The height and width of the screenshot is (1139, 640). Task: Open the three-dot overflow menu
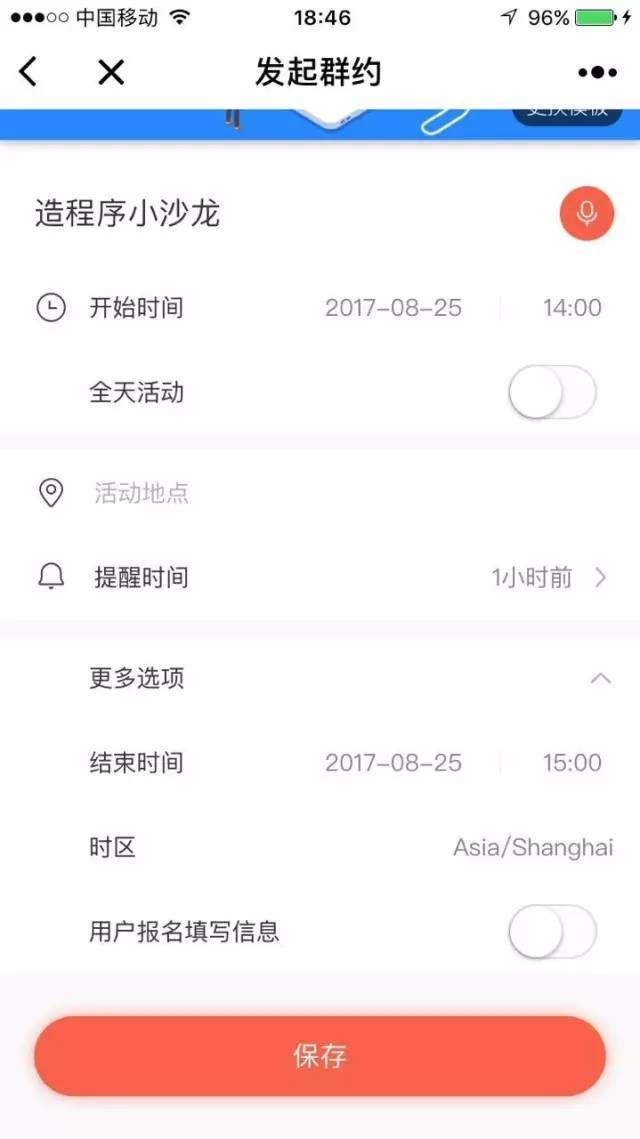(597, 72)
